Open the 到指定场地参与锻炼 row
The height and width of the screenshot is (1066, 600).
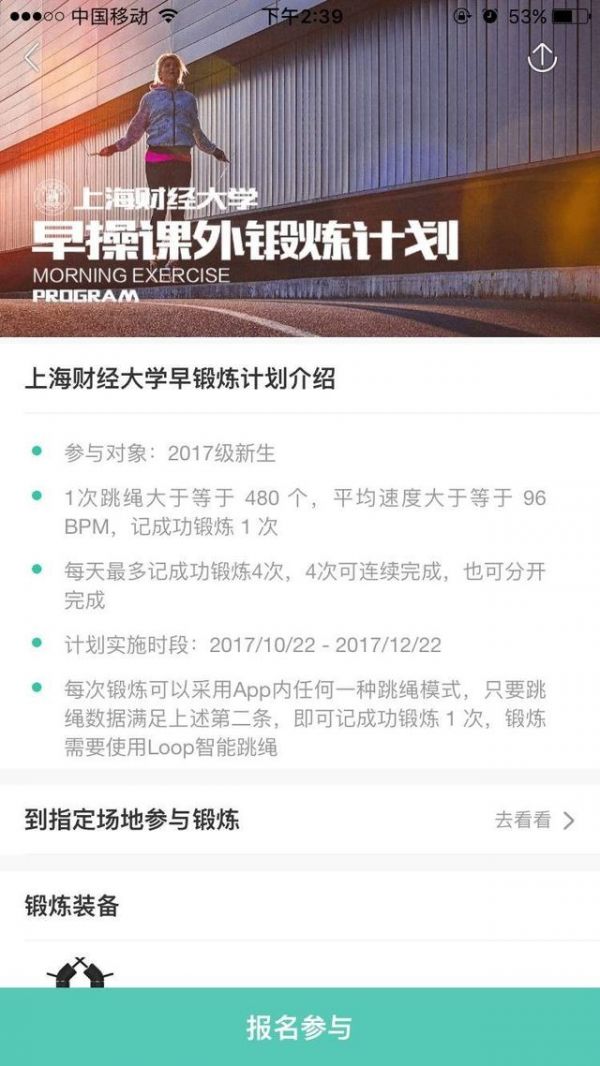click(x=300, y=820)
